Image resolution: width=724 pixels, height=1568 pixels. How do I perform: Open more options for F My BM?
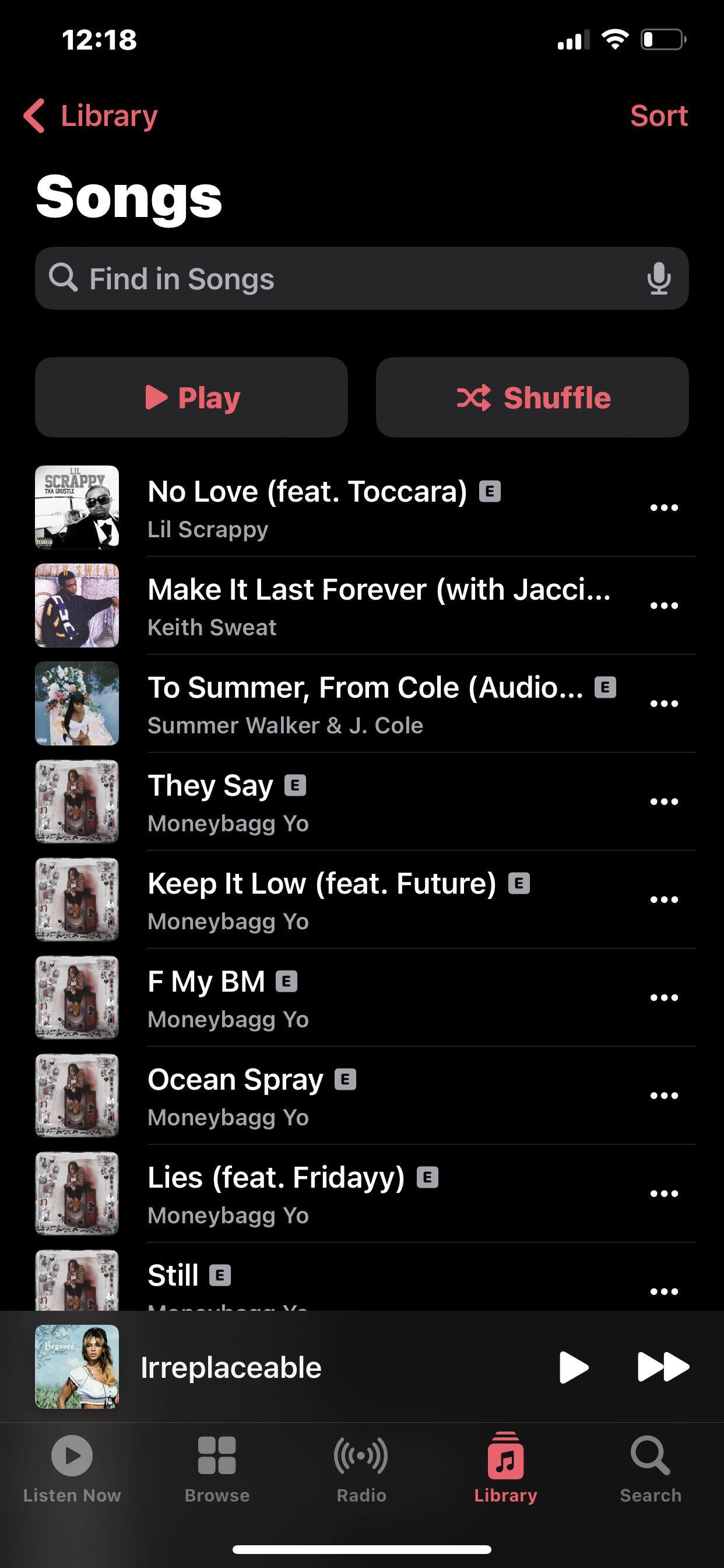[x=664, y=998]
